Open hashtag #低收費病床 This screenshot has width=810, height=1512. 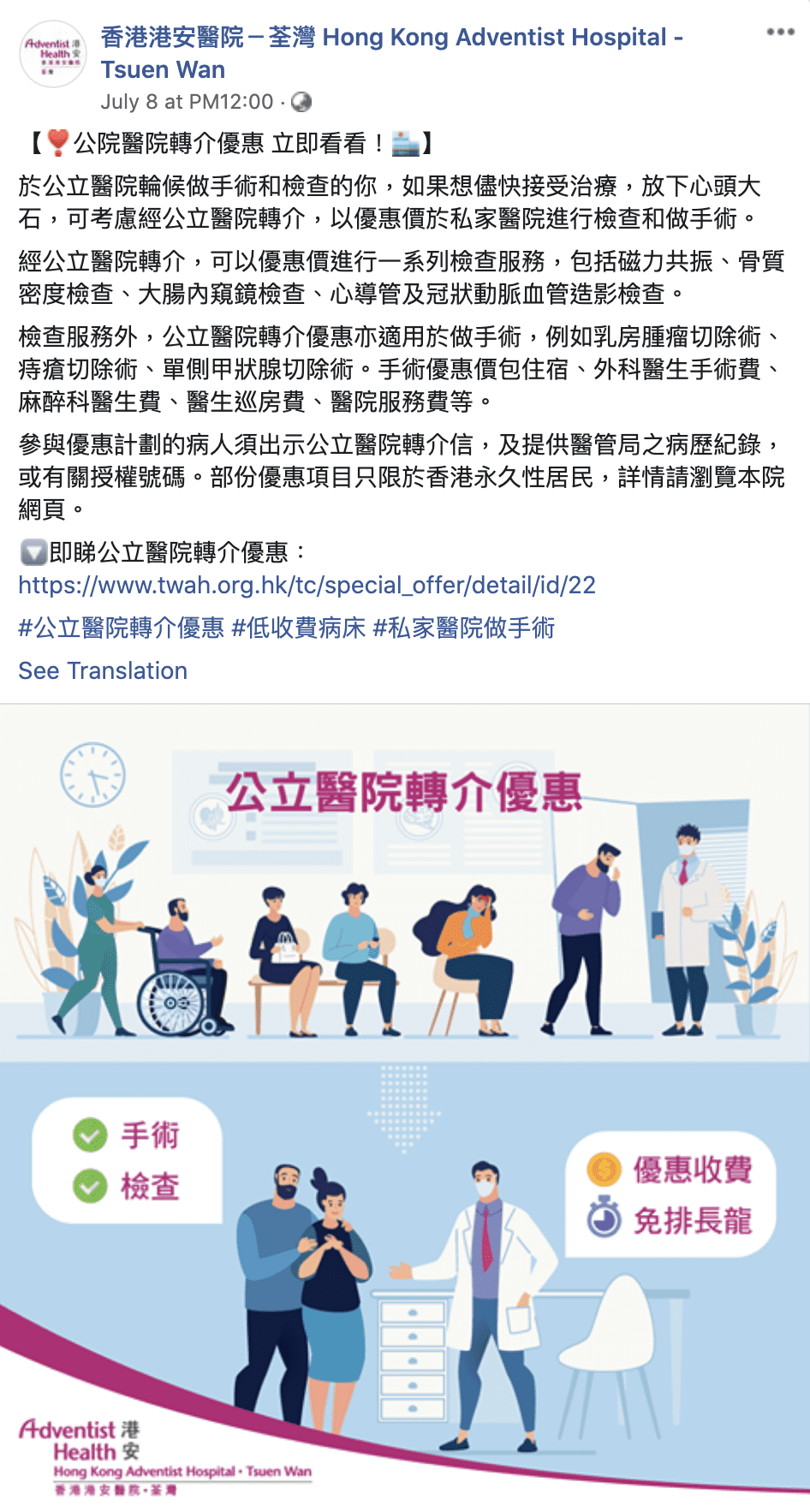298,628
